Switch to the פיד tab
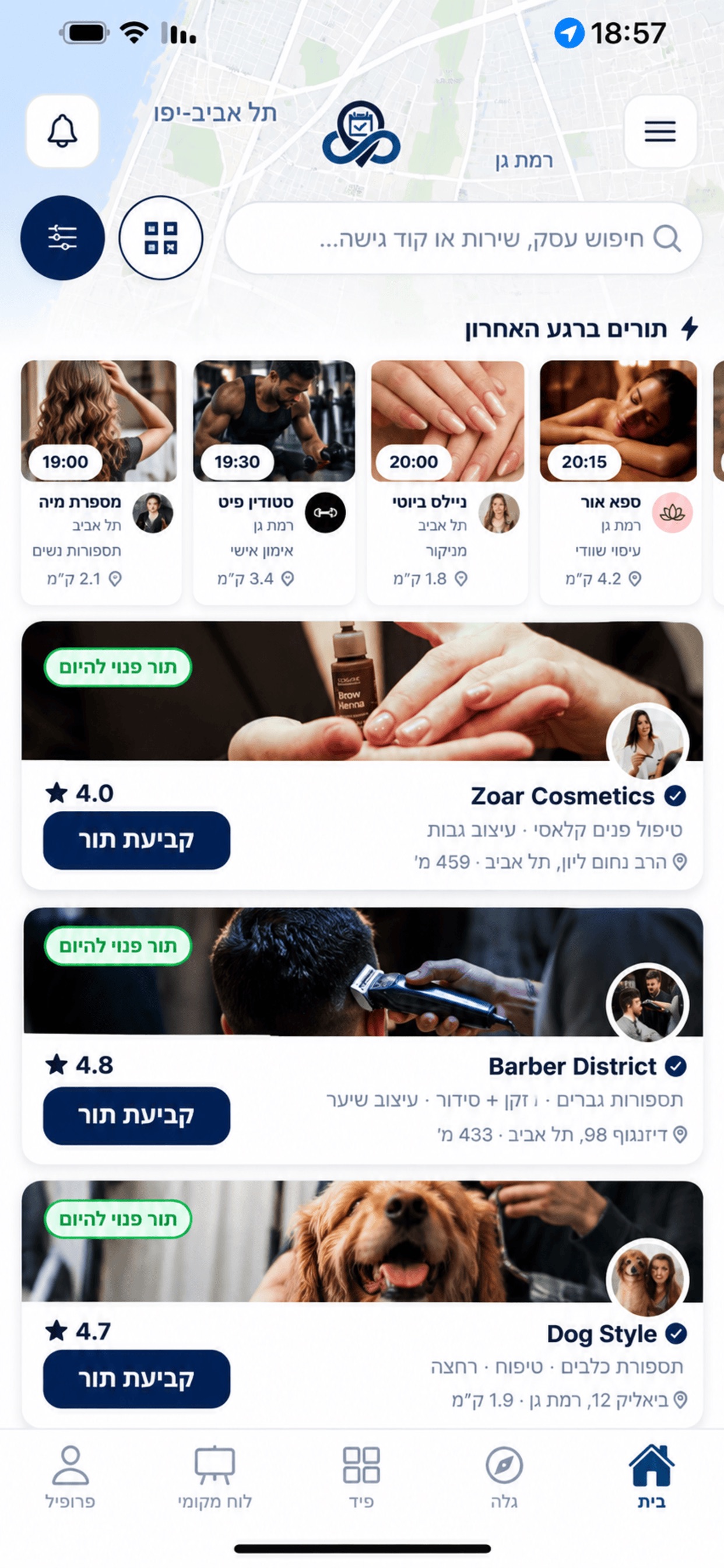Screen dimensions: 724x1568 tap(361, 1476)
